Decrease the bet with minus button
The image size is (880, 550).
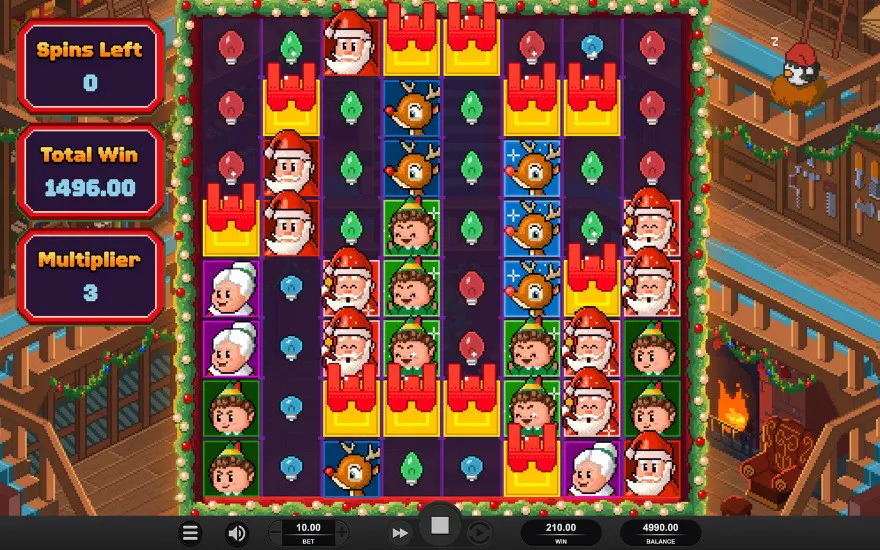point(275,533)
